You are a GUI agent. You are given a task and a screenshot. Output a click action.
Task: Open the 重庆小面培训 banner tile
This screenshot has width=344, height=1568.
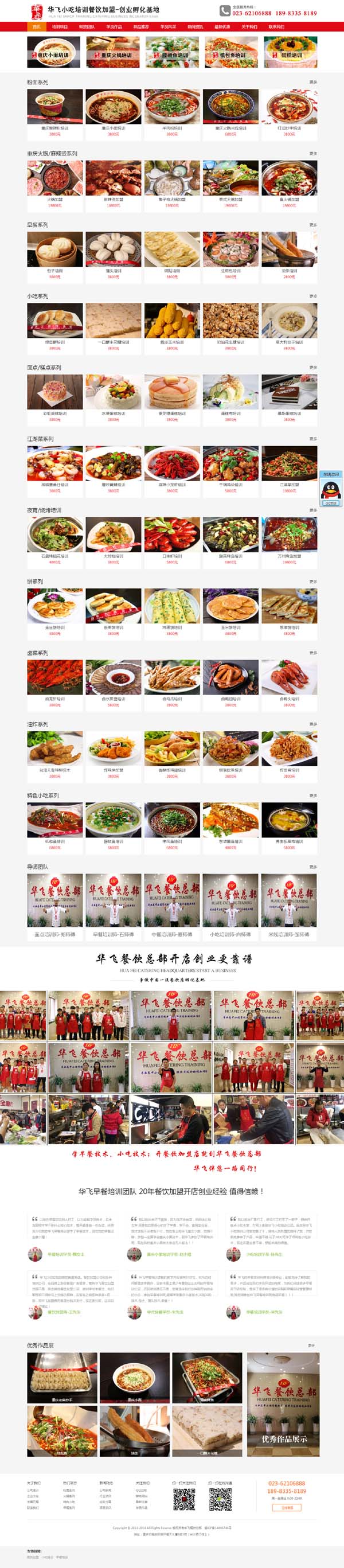coord(53,52)
